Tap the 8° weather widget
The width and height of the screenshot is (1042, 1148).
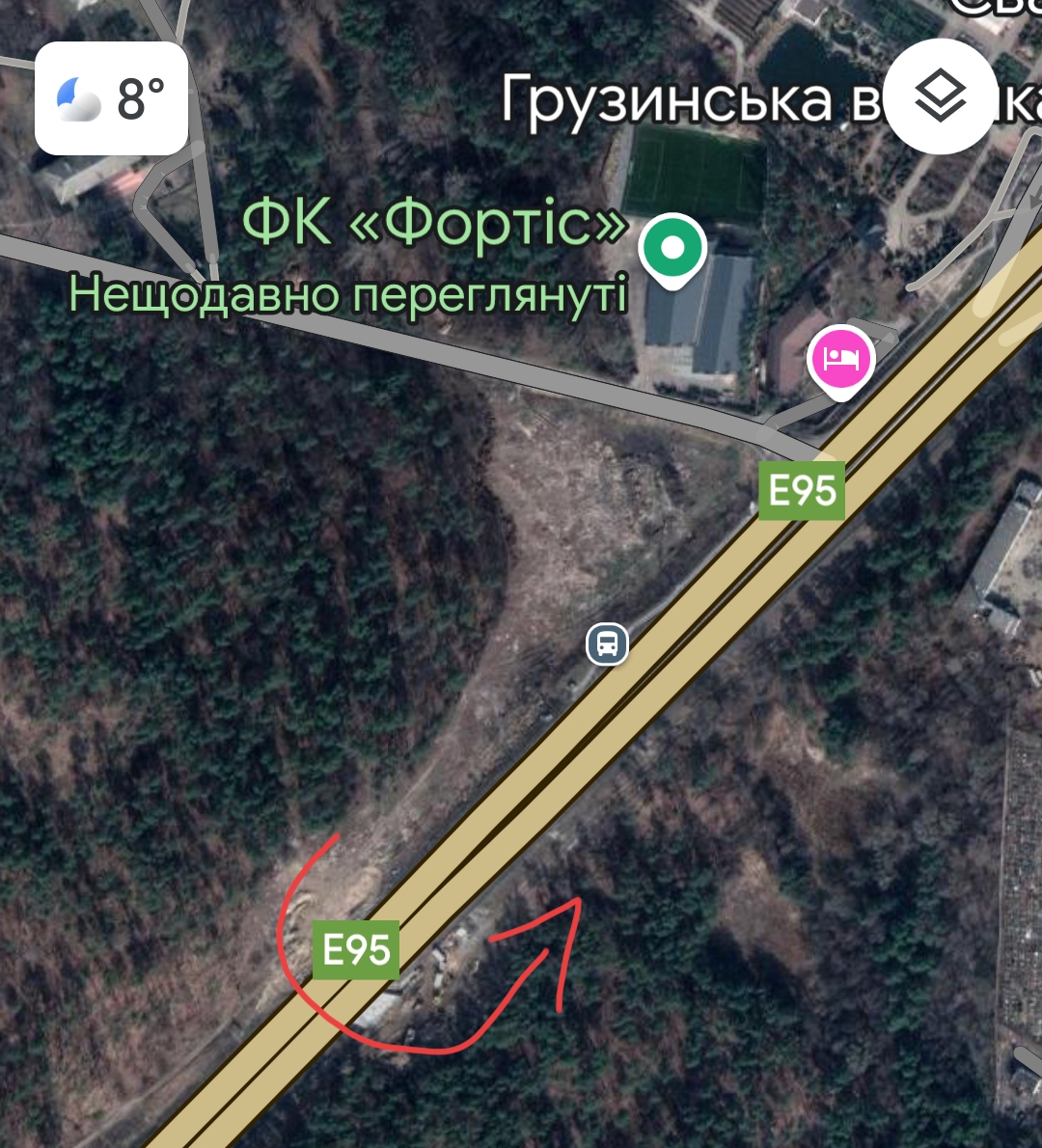pos(112,98)
